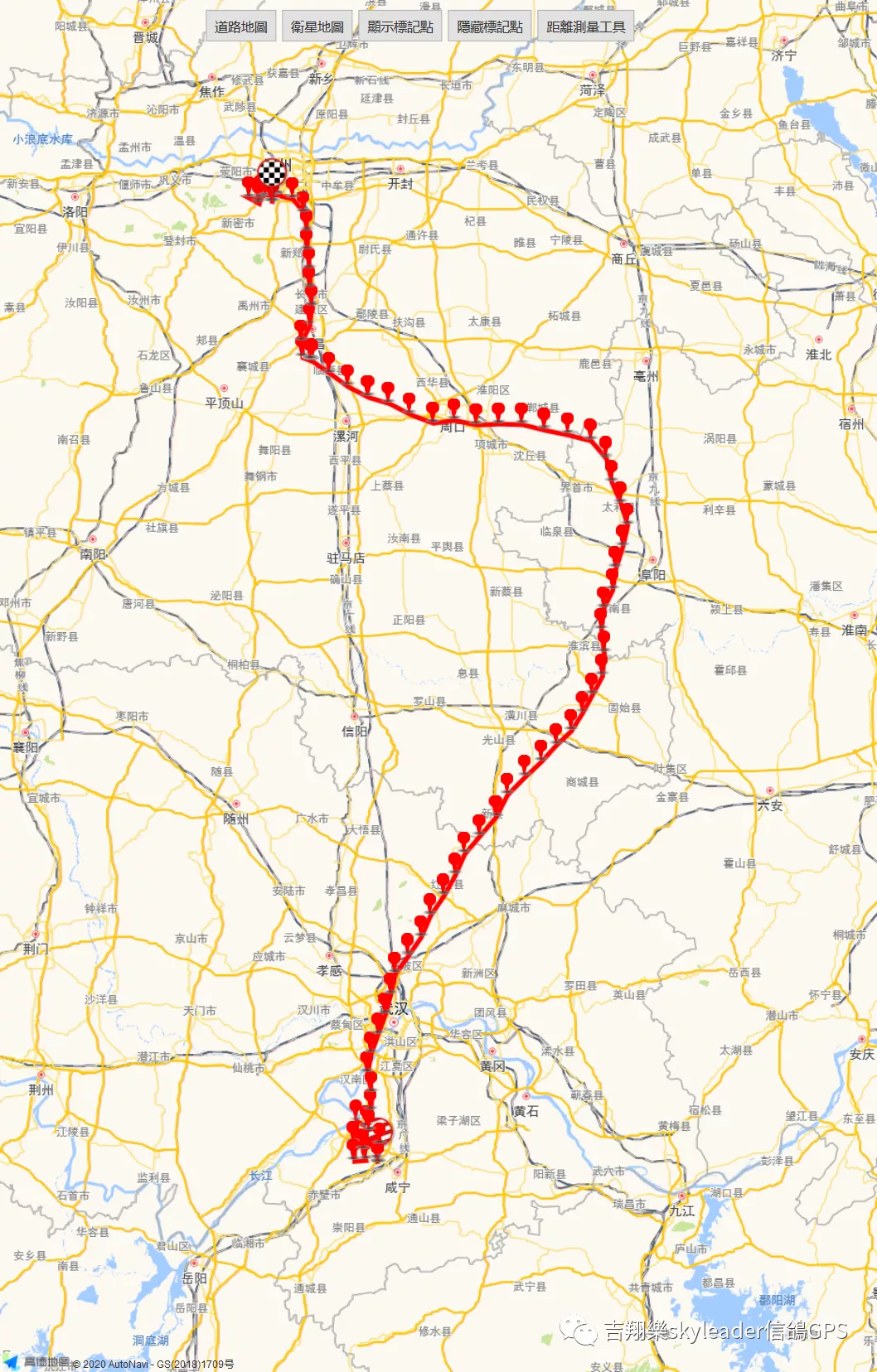
Task: Switch to 道路地圖 road map view
Action: (x=240, y=27)
